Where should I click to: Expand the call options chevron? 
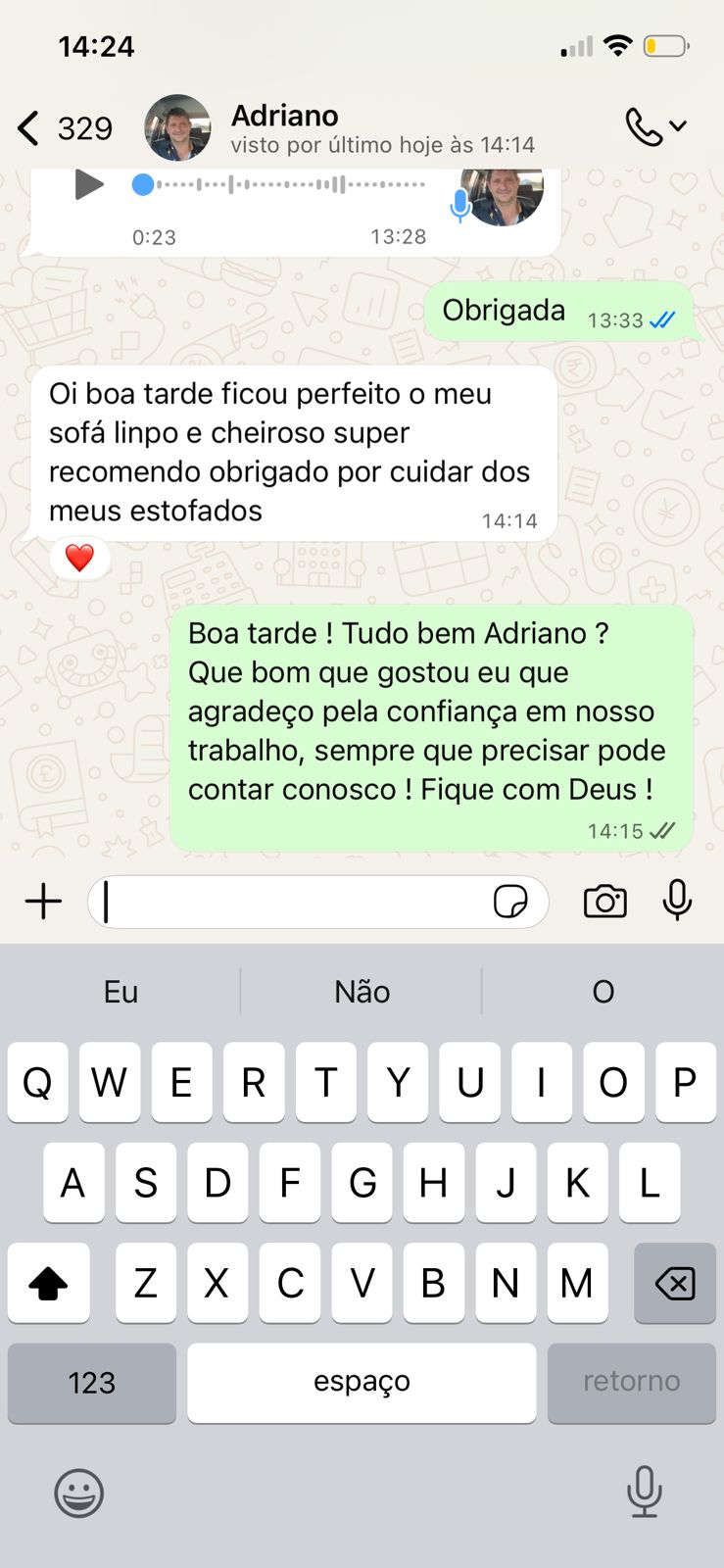(679, 126)
